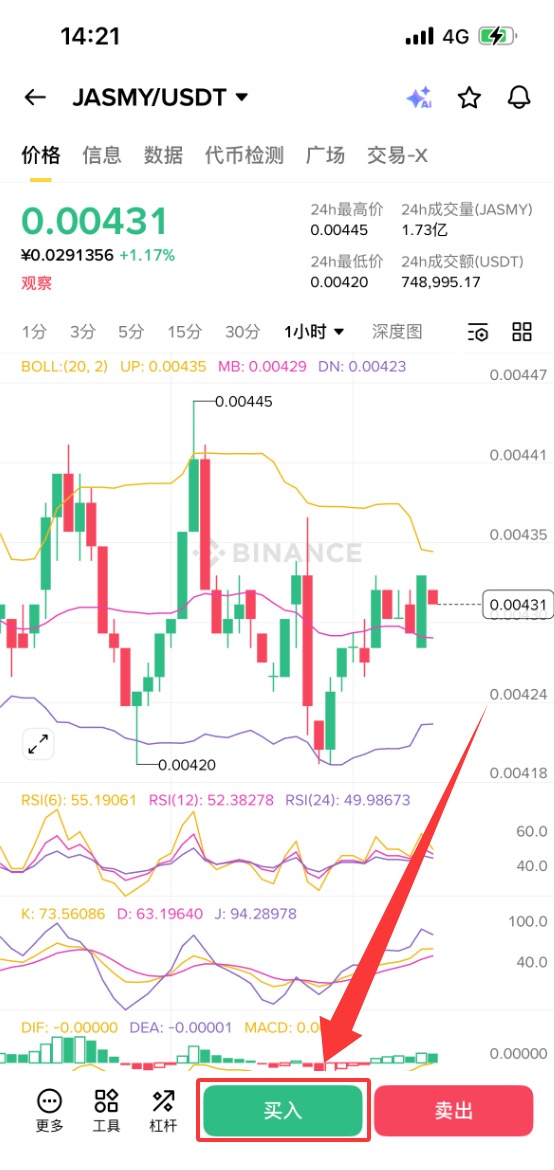Switch to the 数据 tab
The width and height of the screenshot is (554, 1170).
tap(163, 155)
